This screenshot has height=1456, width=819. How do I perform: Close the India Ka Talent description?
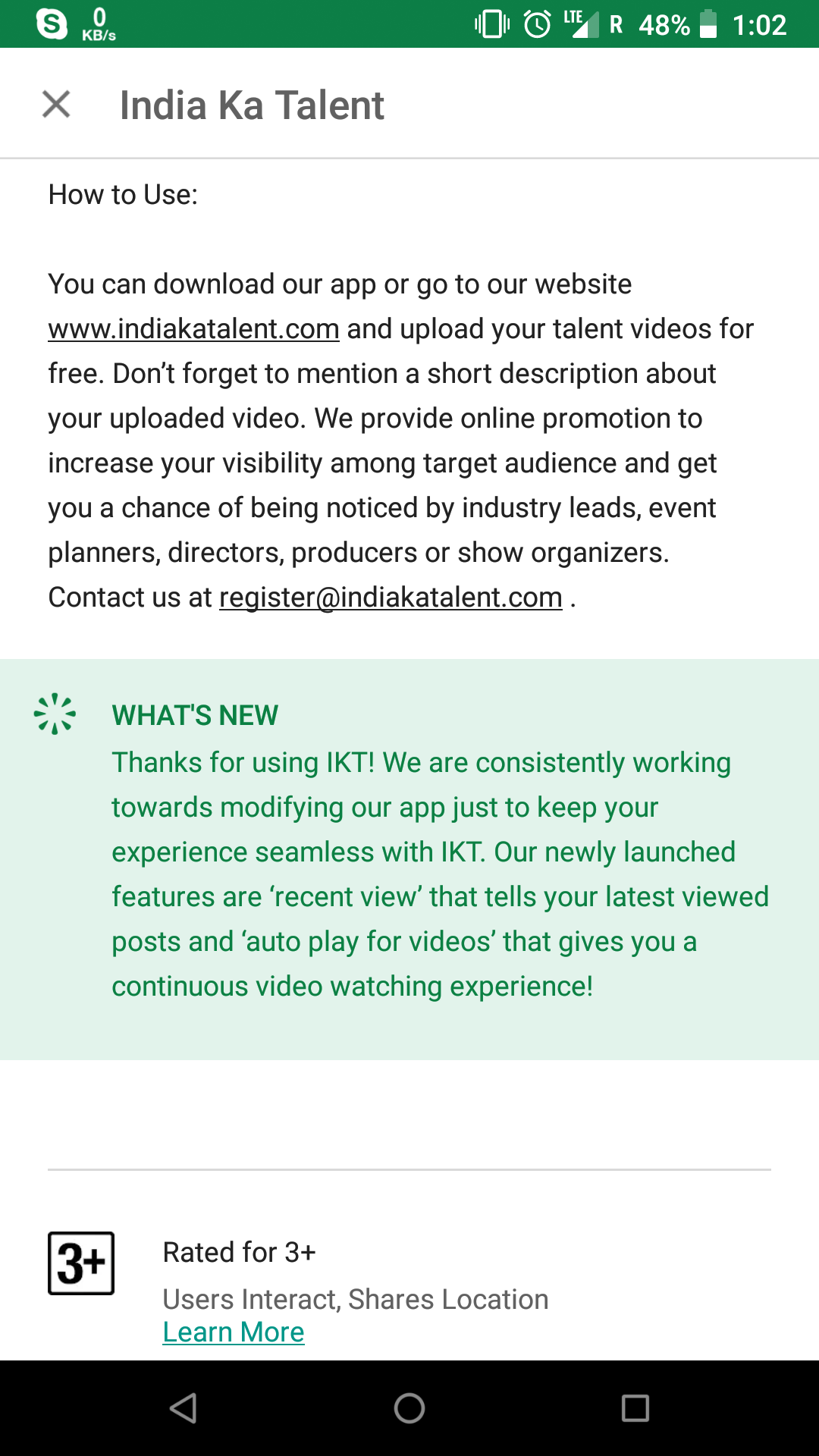pyautogui.click(x=56, y=105)
